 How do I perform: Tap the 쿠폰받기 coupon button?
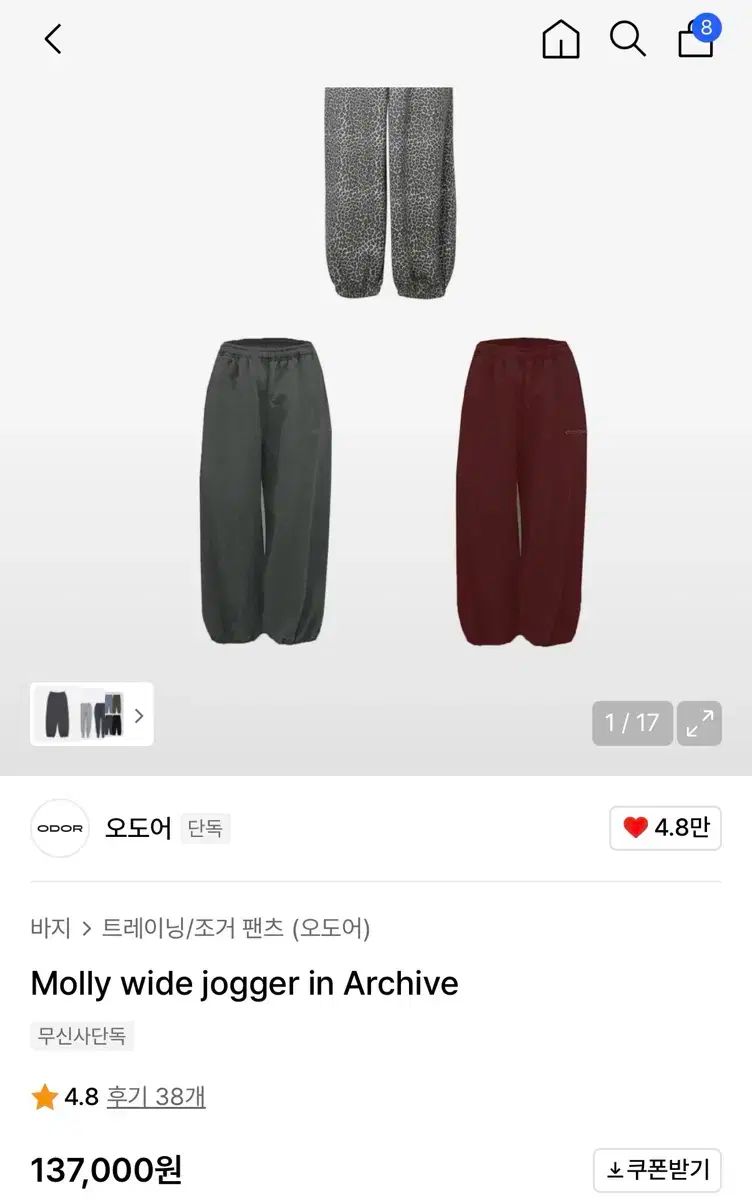657,1169
